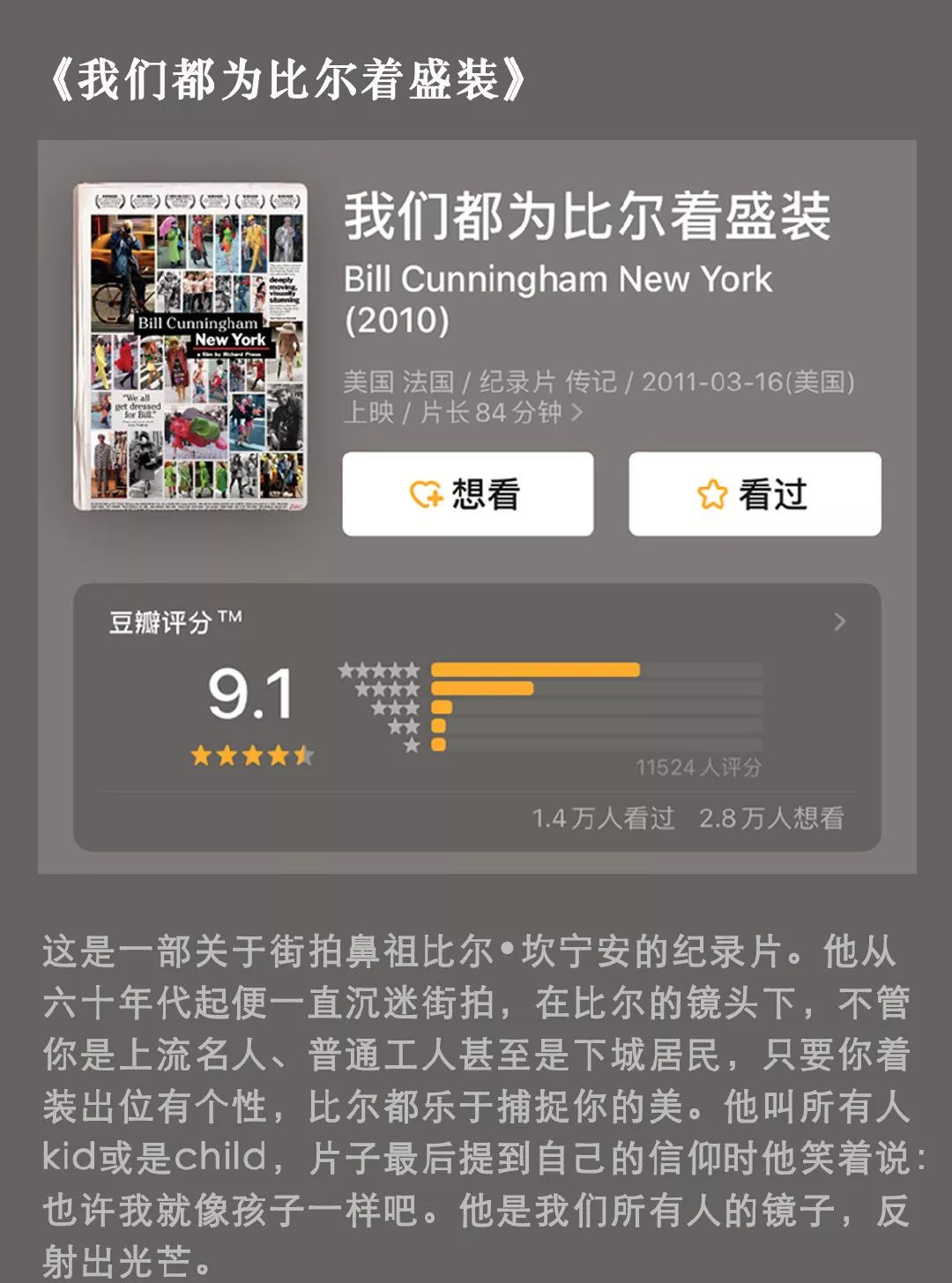Click the half-filled fifth star in the rating row
This screenshot has width=952, height=1283.
tap(303, 754)
